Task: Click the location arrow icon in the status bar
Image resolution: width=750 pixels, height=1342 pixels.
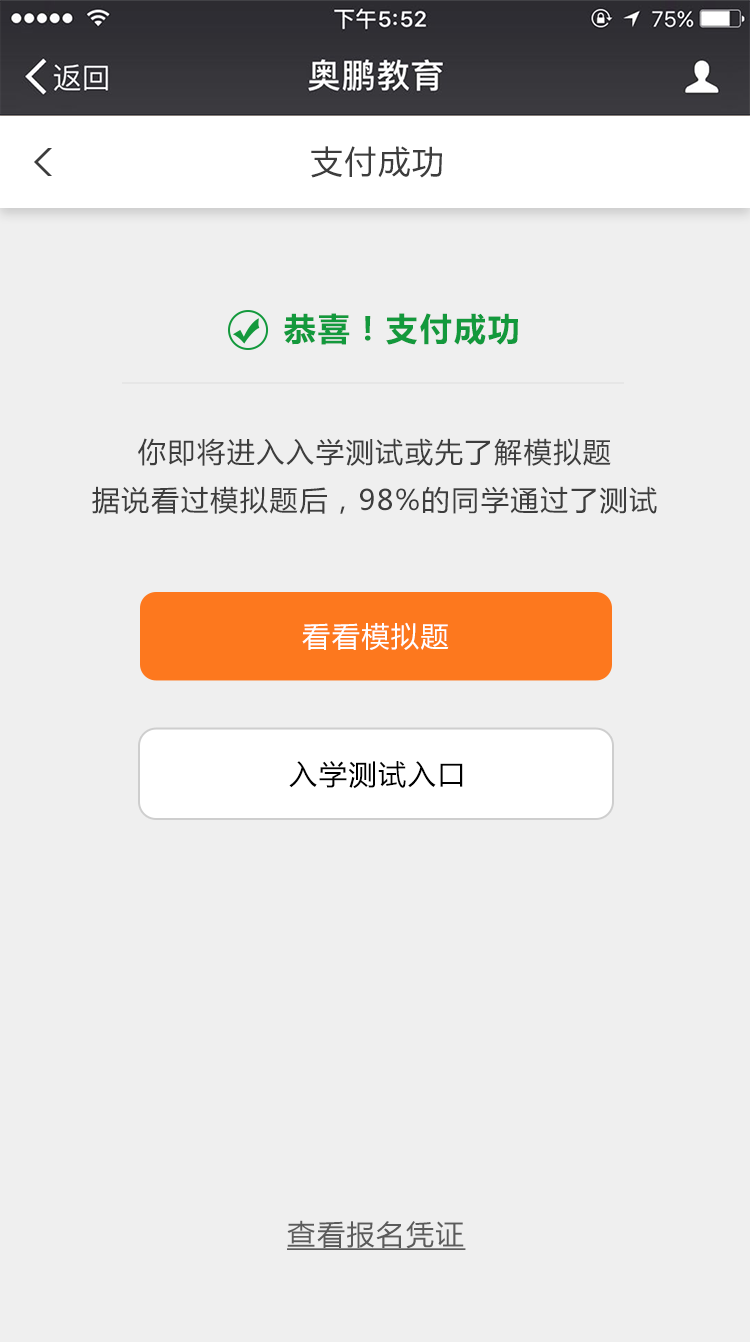Action: [633, 17]
